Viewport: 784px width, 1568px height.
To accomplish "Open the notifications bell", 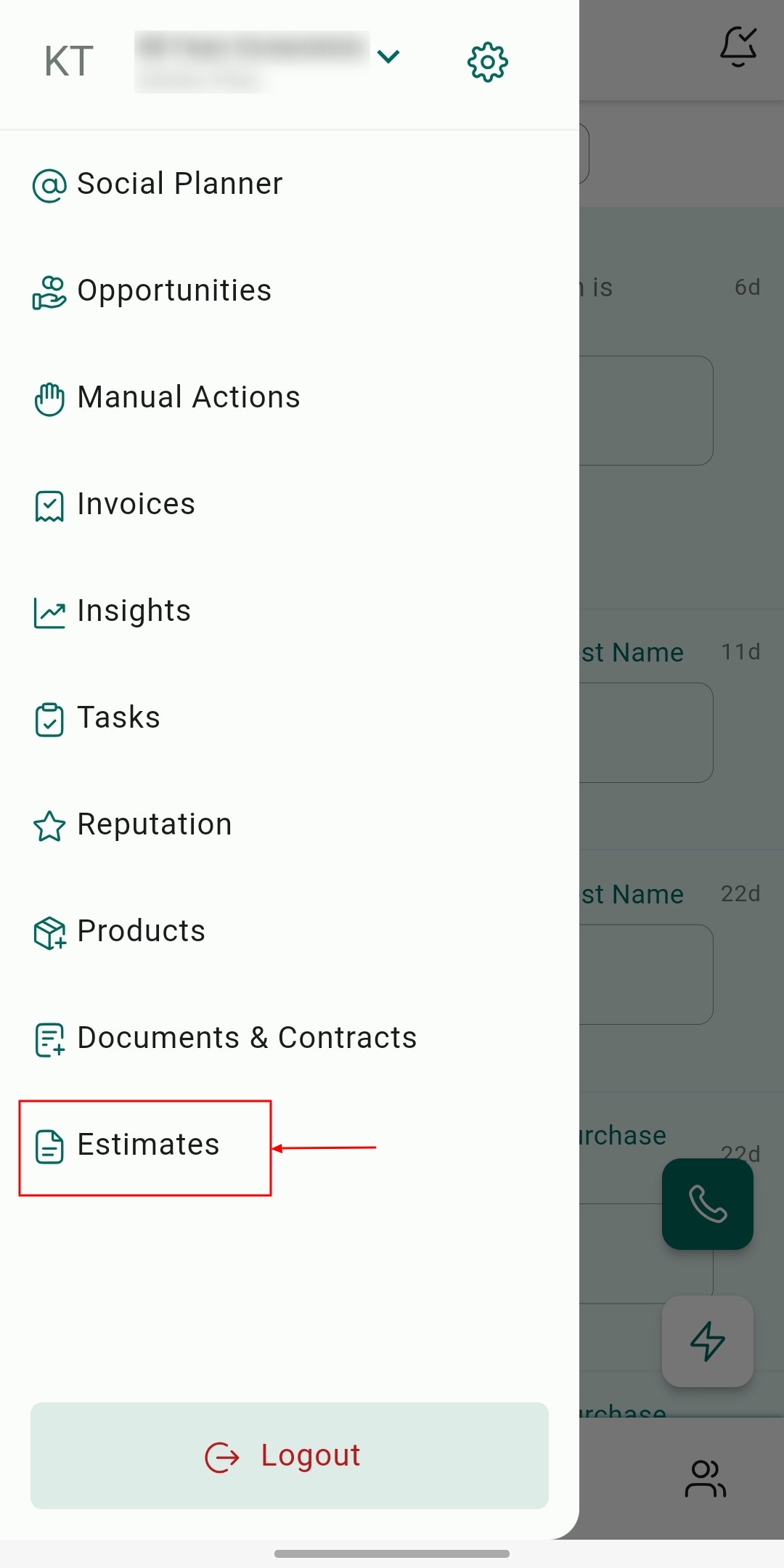I will coord(738,46).
